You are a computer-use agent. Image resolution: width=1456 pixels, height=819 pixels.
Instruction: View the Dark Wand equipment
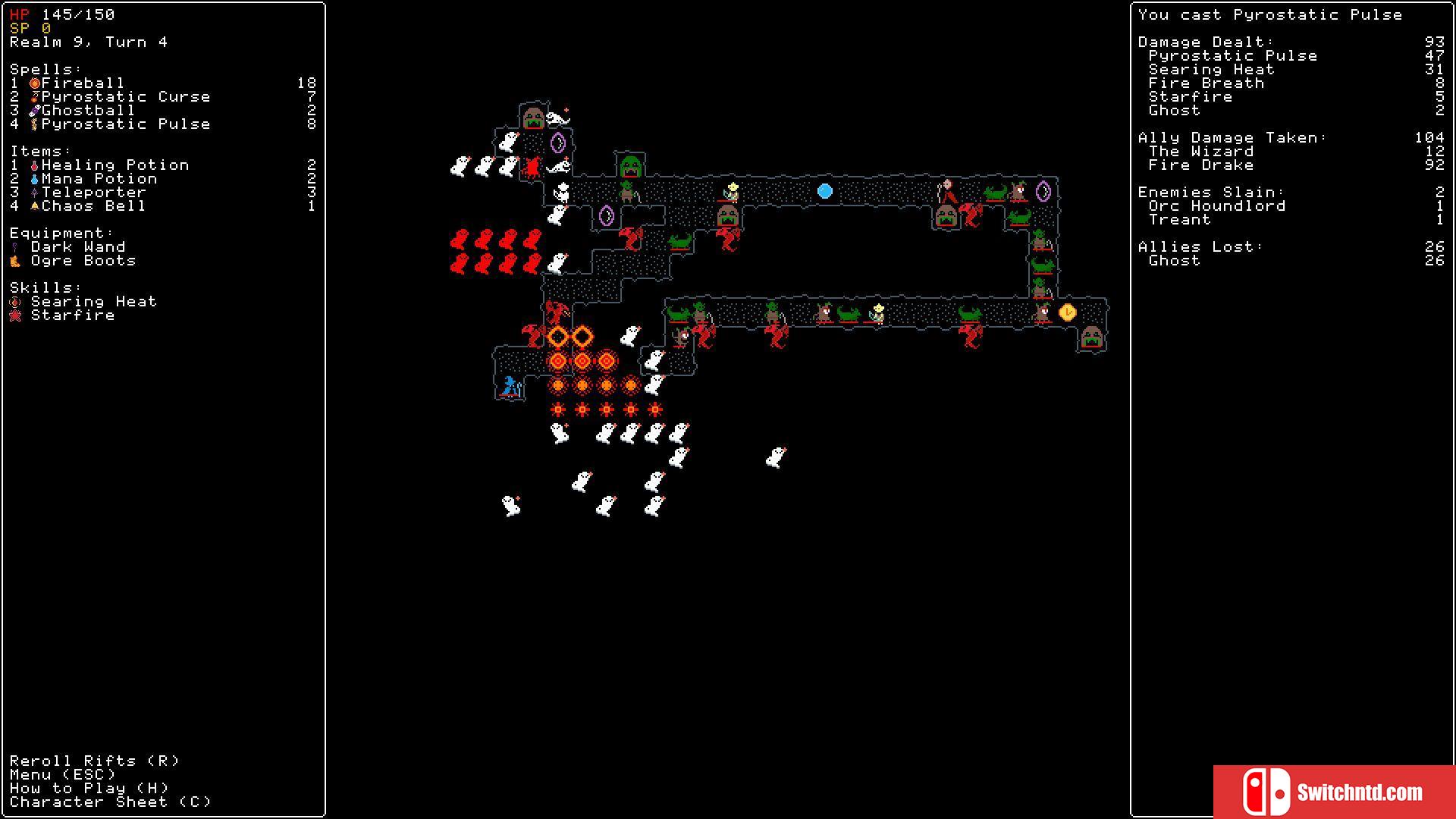[x=77, y=246]
